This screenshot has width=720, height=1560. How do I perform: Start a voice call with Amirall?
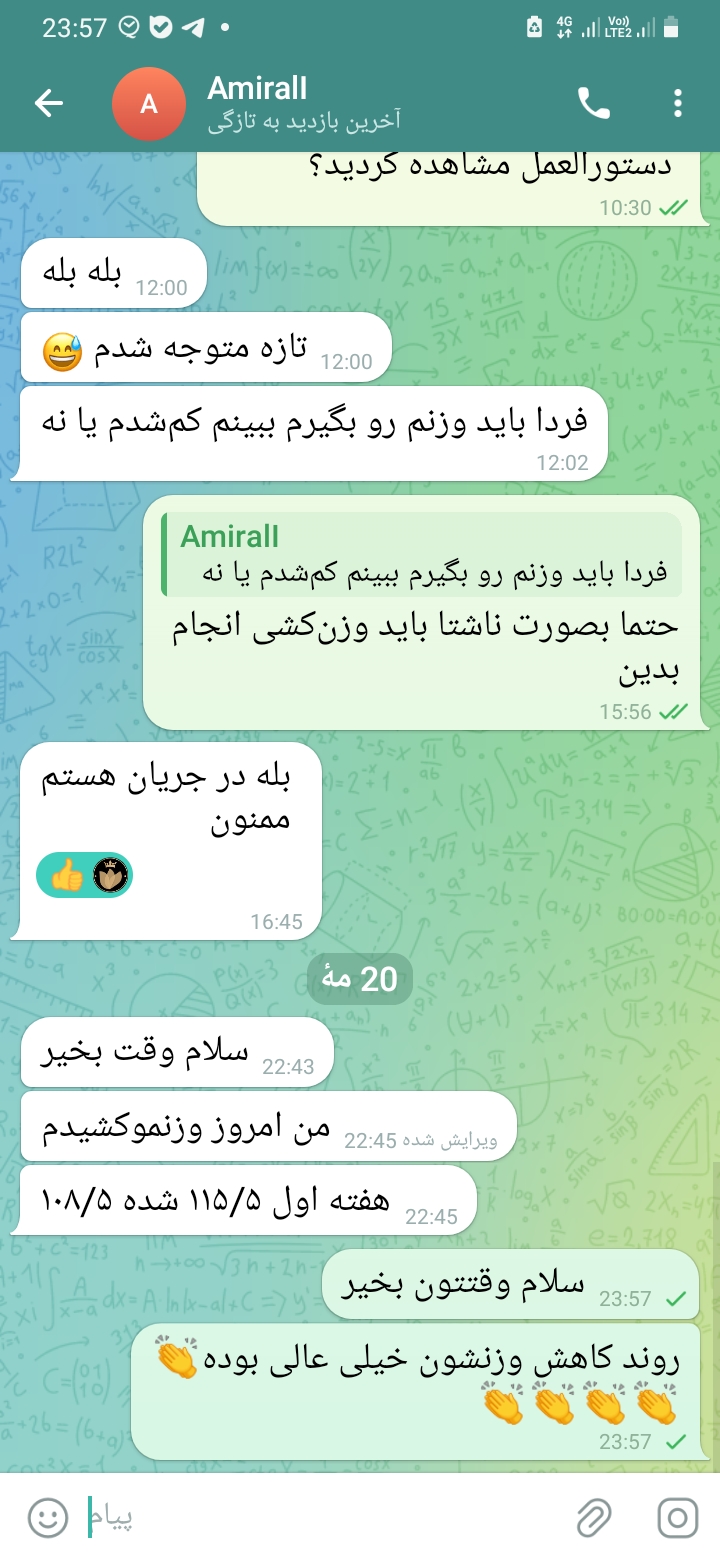click(594, 103)
